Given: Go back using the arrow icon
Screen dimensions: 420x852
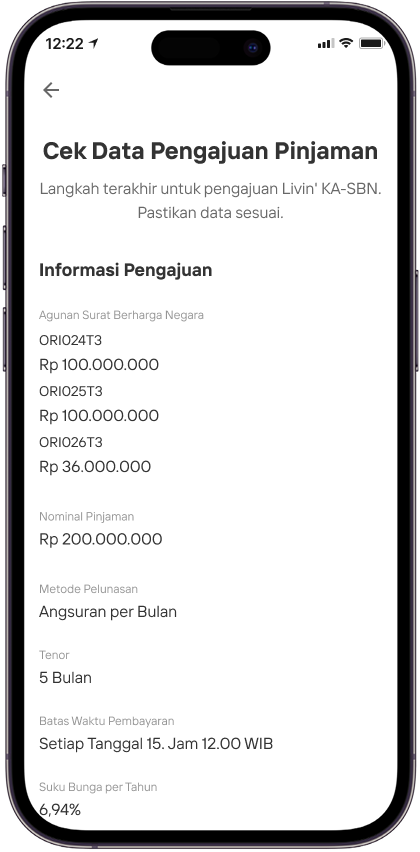Looking at the screenshot, I should pos(51,90).
